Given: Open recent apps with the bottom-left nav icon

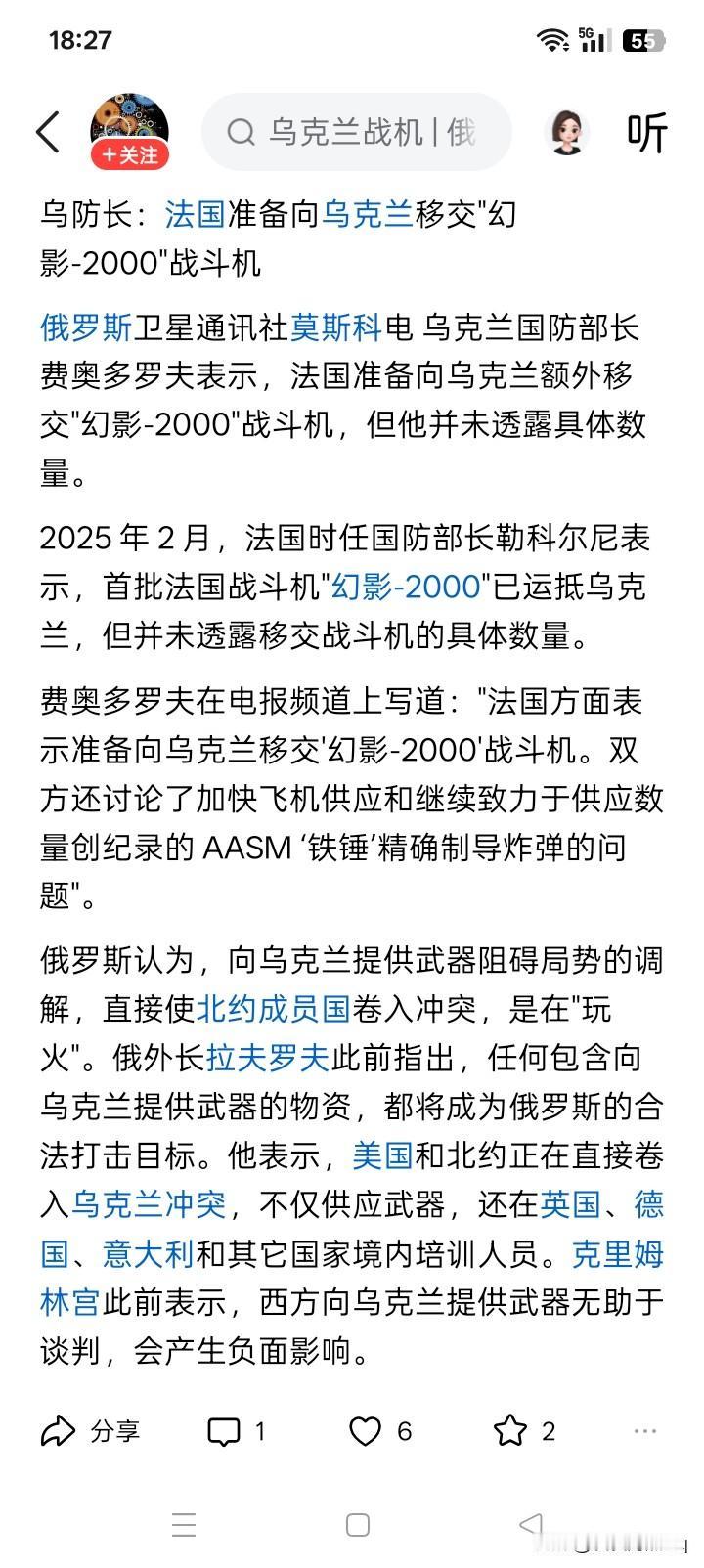Looking at the screenshot, I should [181, 1523].
